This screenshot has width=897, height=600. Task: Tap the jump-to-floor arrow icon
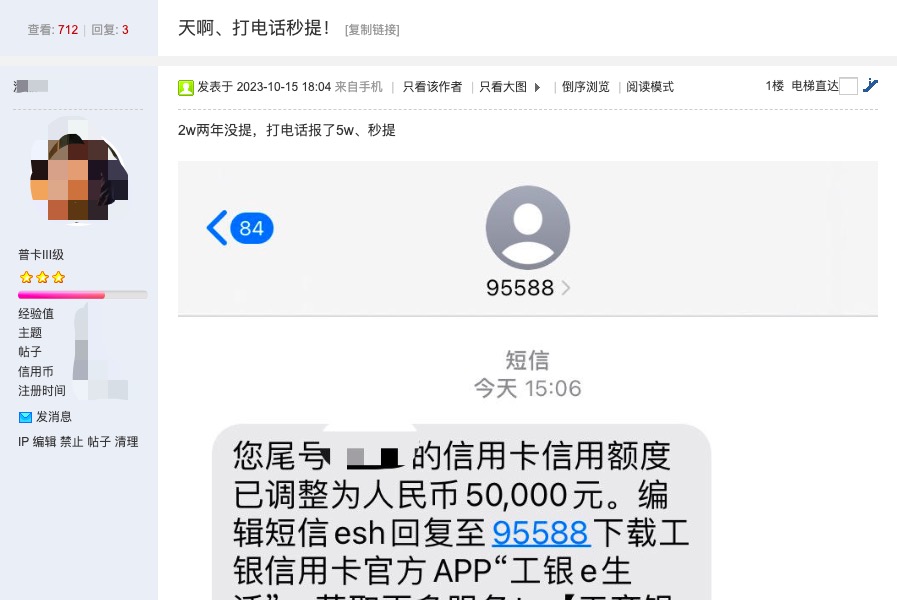pos(870,86)
